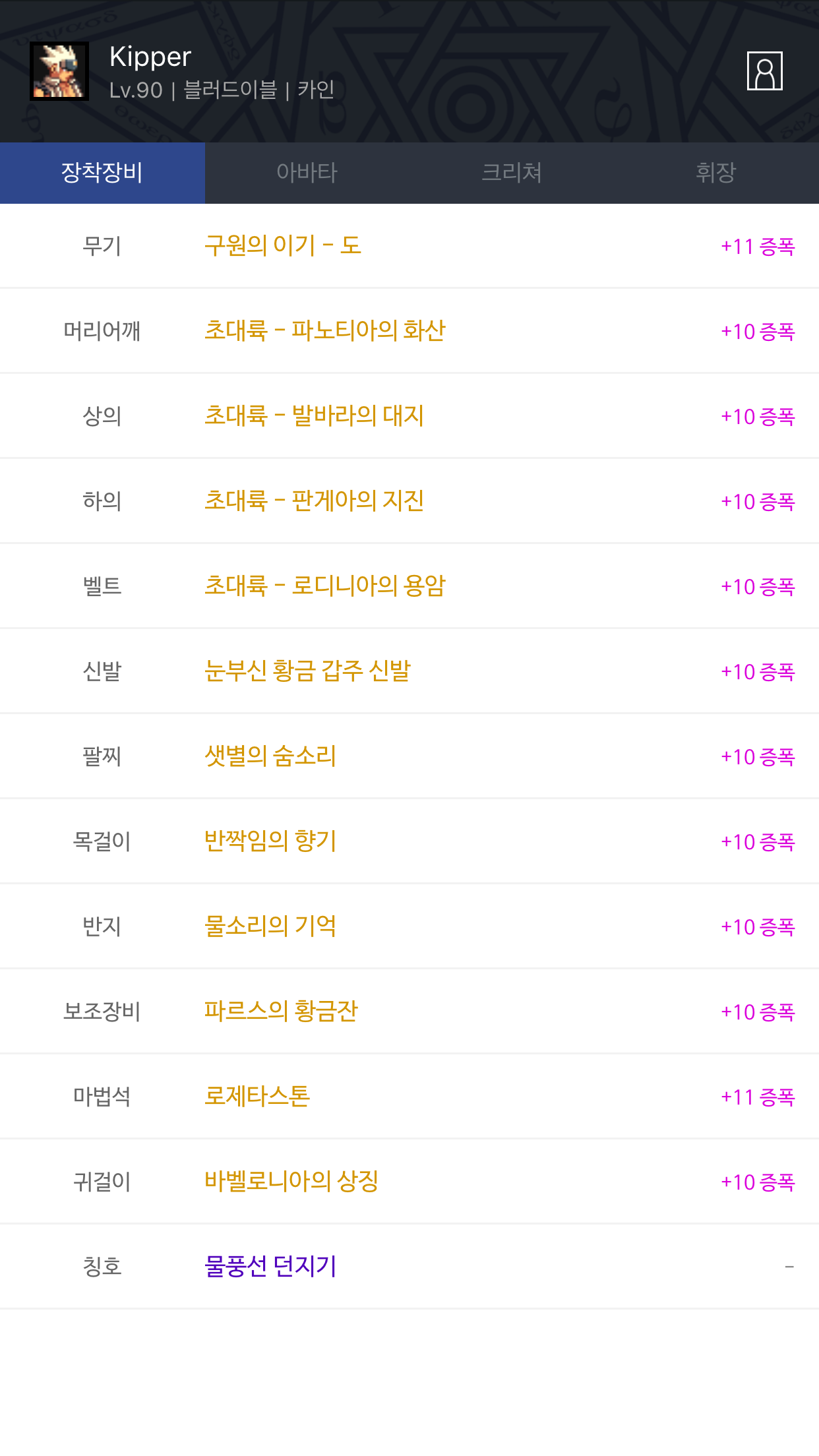This screenshot has width=819, height=1456.
Task: Switch to the 휘장 tab
Action: [x=716, y=173]
